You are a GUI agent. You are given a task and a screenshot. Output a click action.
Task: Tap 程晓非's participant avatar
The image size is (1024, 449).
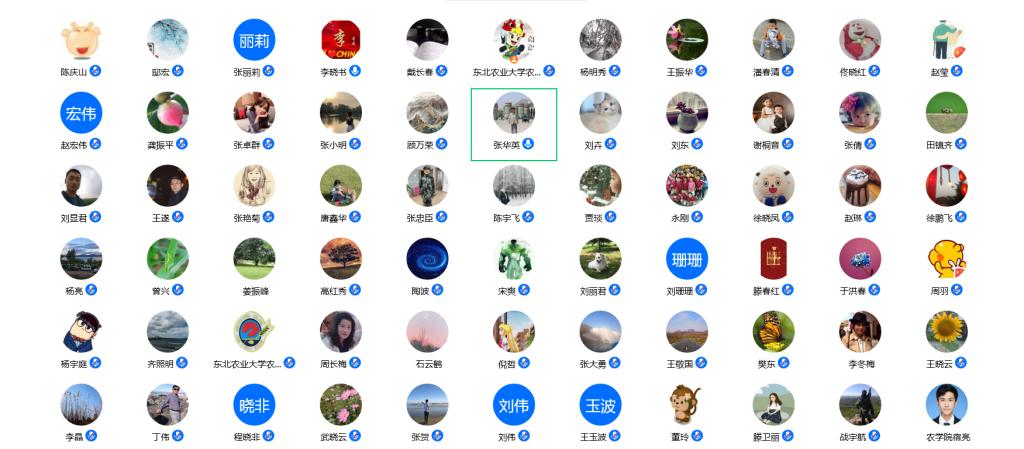[254, 405]
